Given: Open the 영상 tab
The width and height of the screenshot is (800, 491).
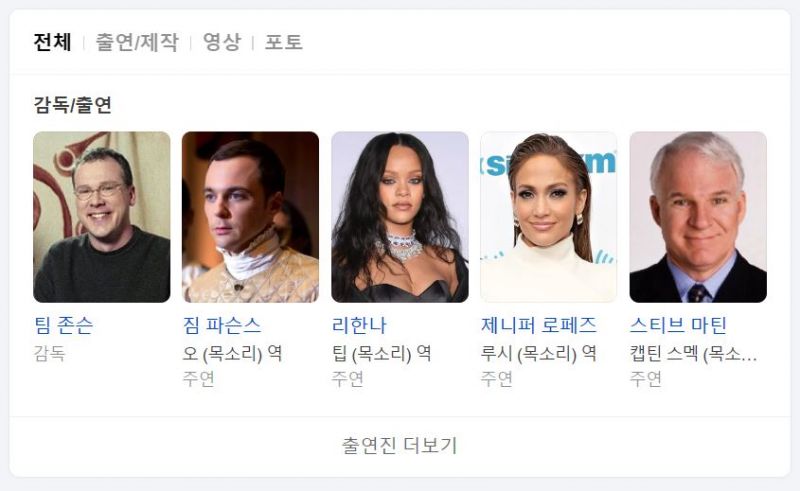Looking at the screenshot, I should (221, 42).
